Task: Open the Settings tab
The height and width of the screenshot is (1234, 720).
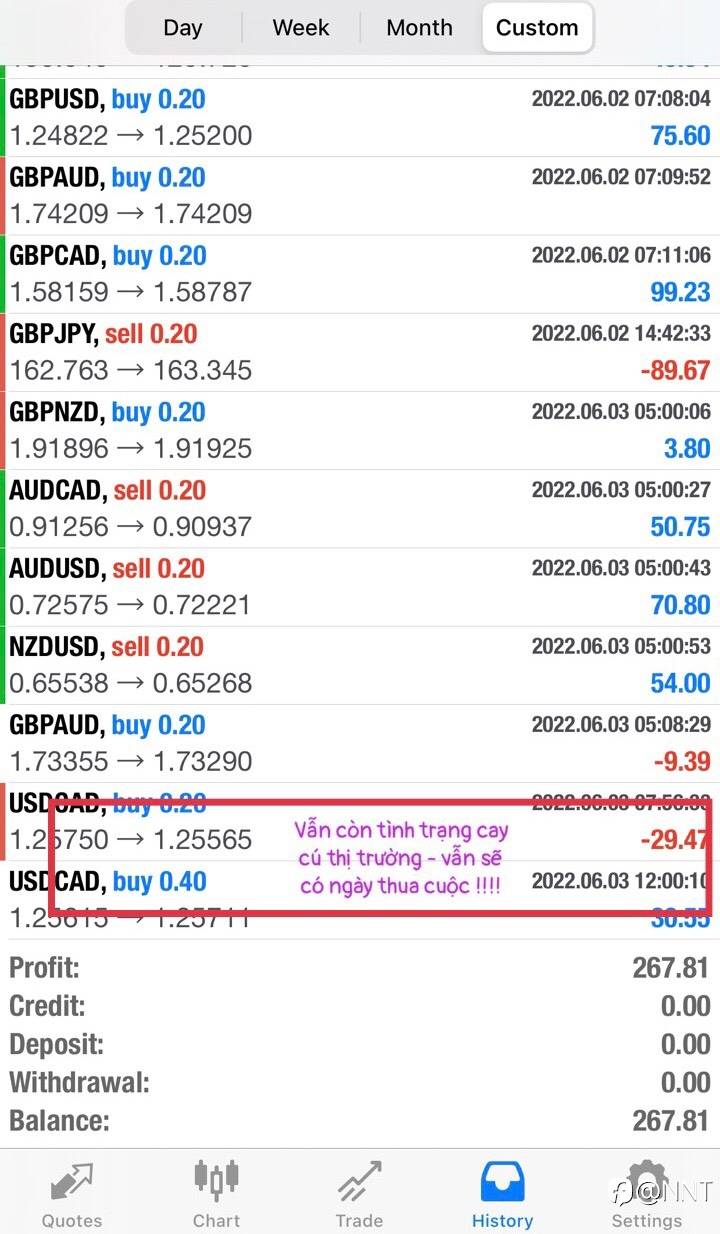Action: click(x=646, y=1194)
